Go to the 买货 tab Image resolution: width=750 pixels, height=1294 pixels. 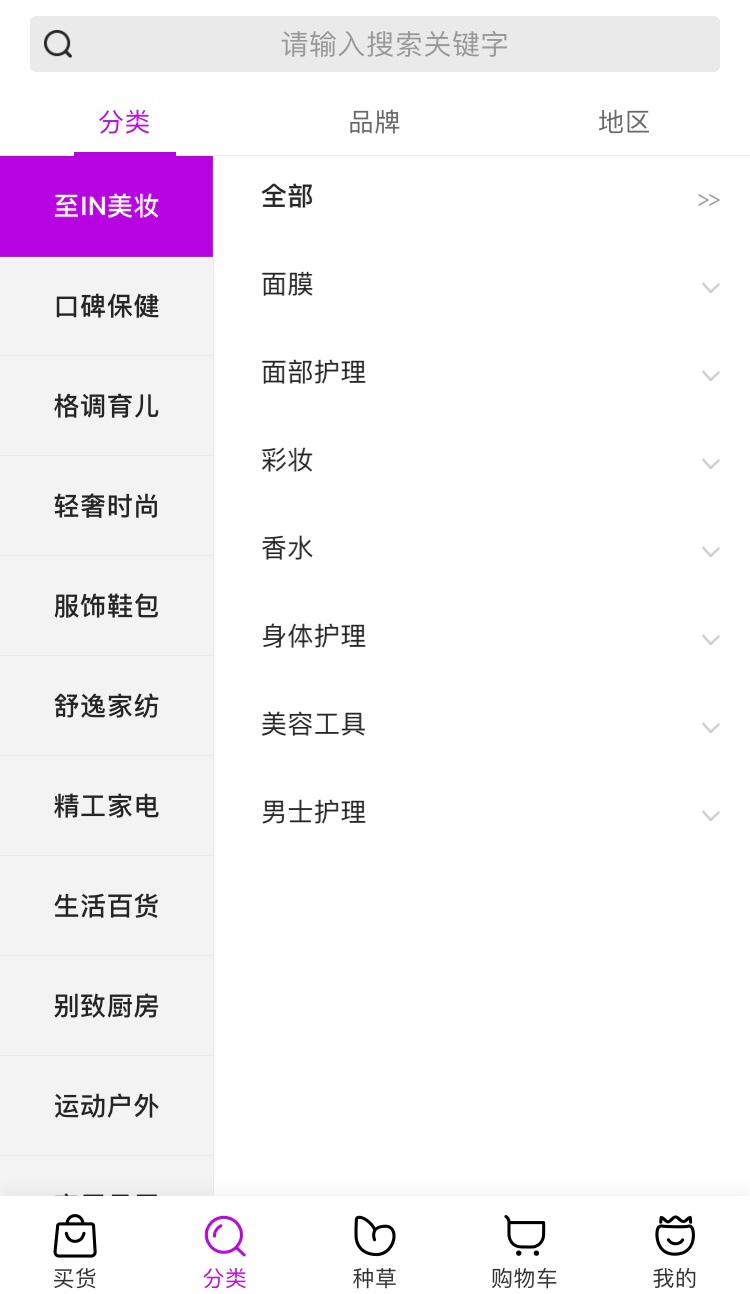pyautogui.click(x=75, y=1250)
